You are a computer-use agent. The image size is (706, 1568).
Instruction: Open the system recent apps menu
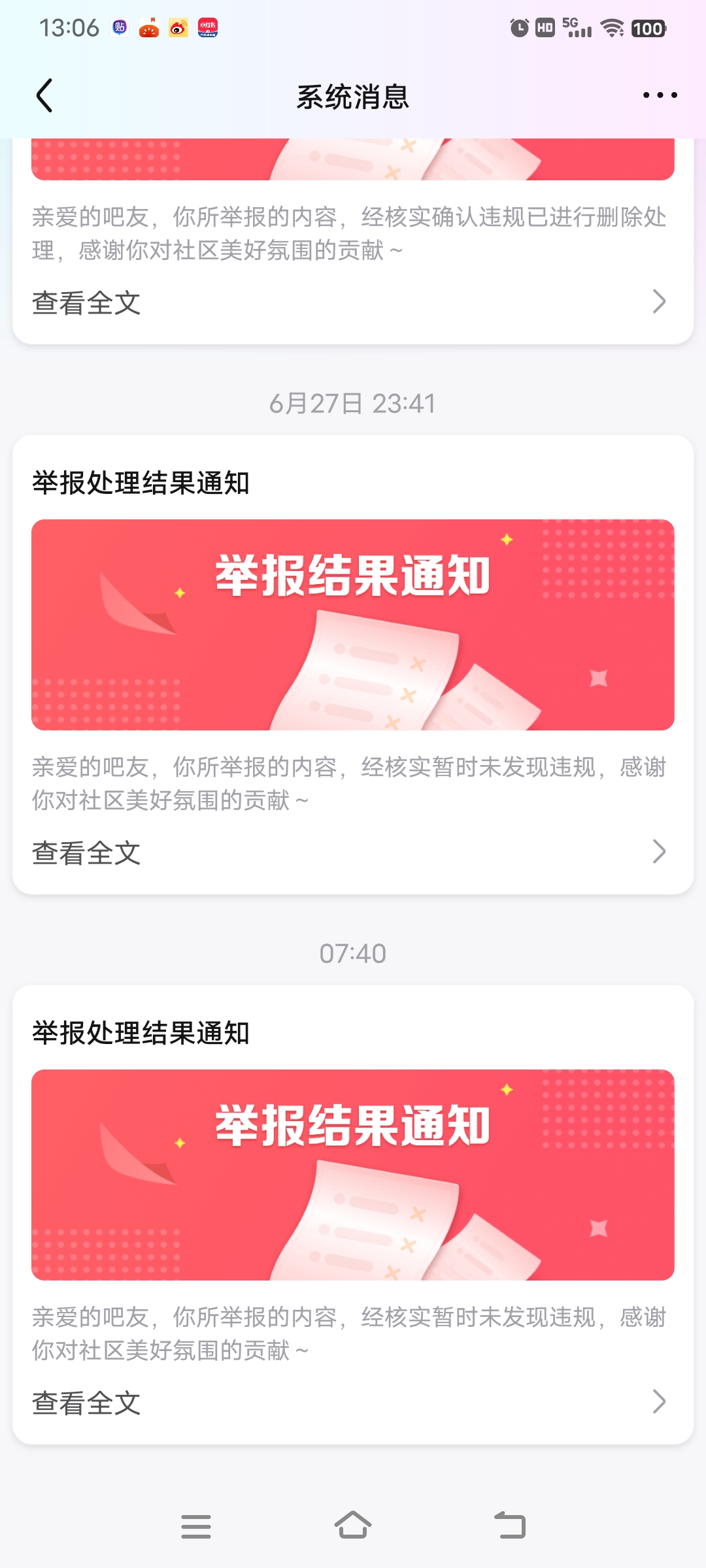coord(196,1526)
